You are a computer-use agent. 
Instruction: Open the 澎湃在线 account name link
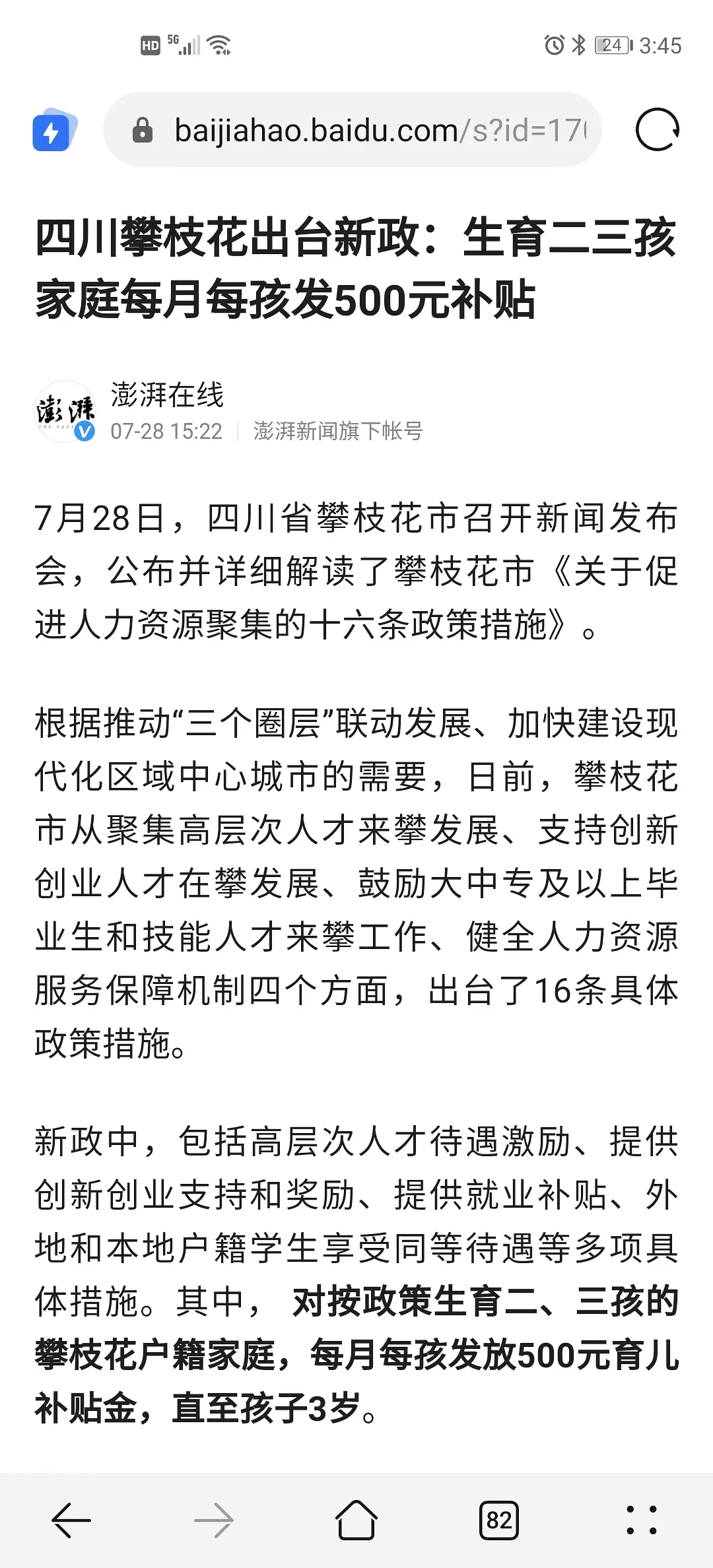click(x=167, y=395)
